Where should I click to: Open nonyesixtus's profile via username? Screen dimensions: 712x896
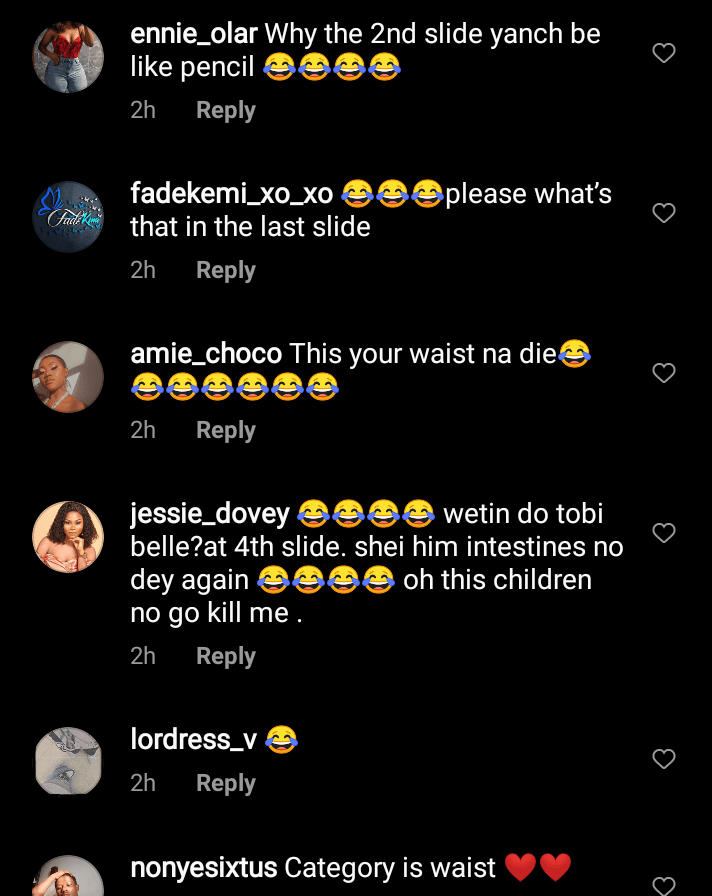(204, 867)
